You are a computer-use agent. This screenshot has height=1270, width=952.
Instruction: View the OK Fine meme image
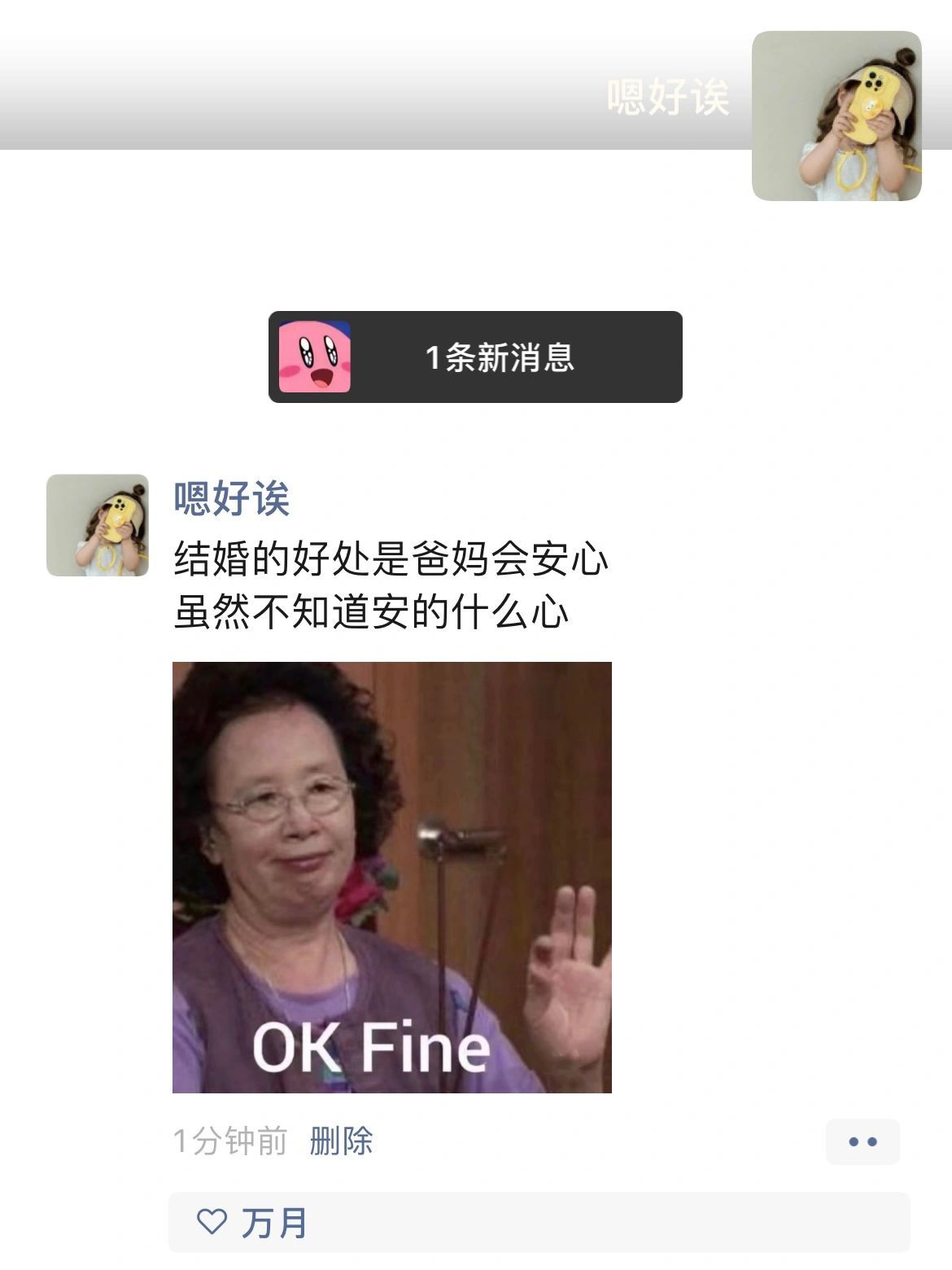pos(391,877)
